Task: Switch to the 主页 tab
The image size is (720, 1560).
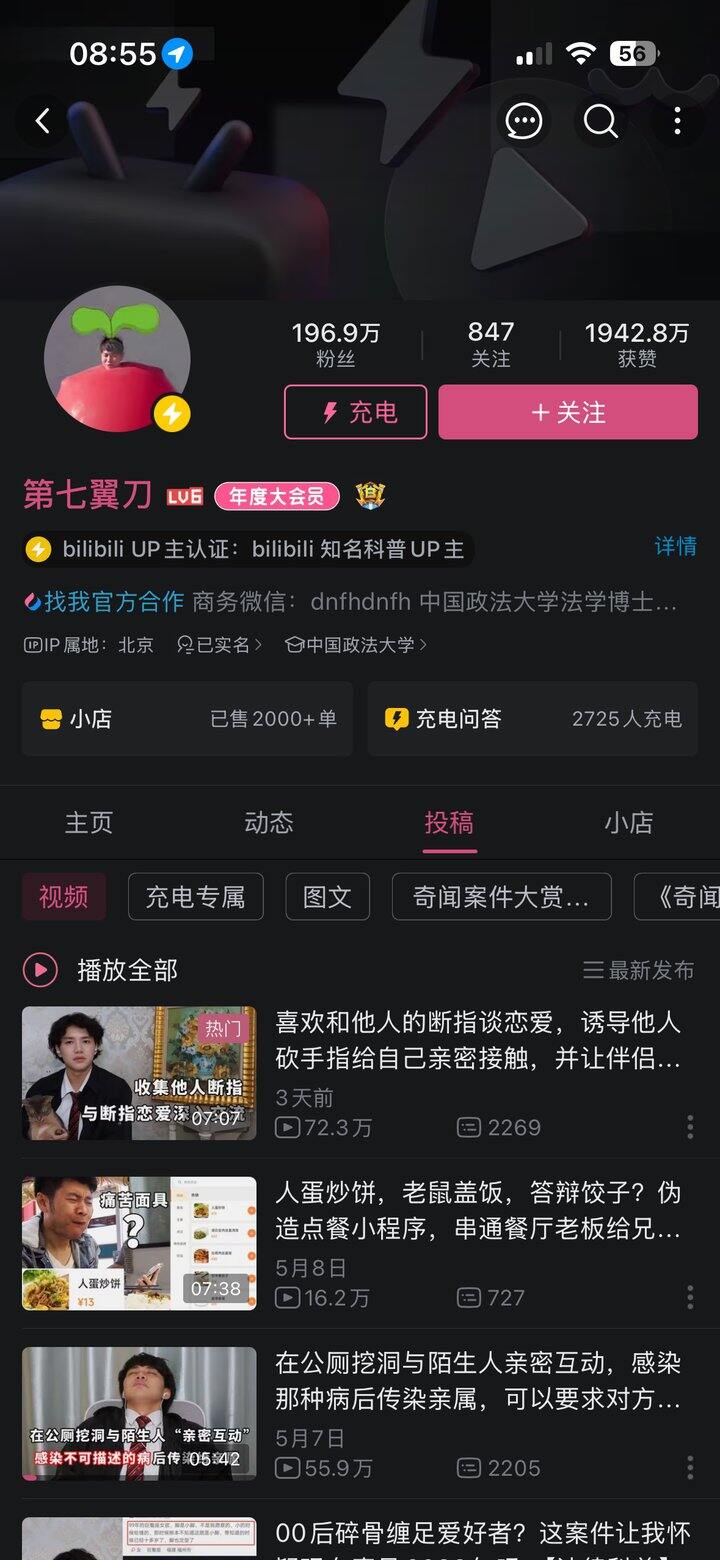Action: 89,822
